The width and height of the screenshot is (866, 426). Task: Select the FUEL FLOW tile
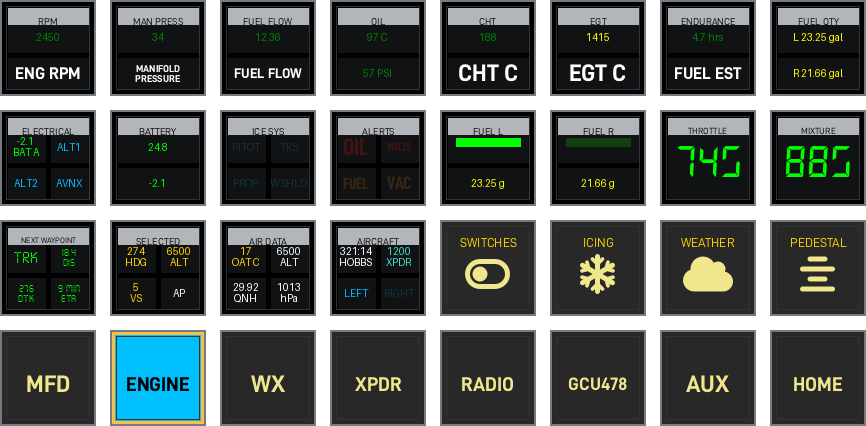268,48
